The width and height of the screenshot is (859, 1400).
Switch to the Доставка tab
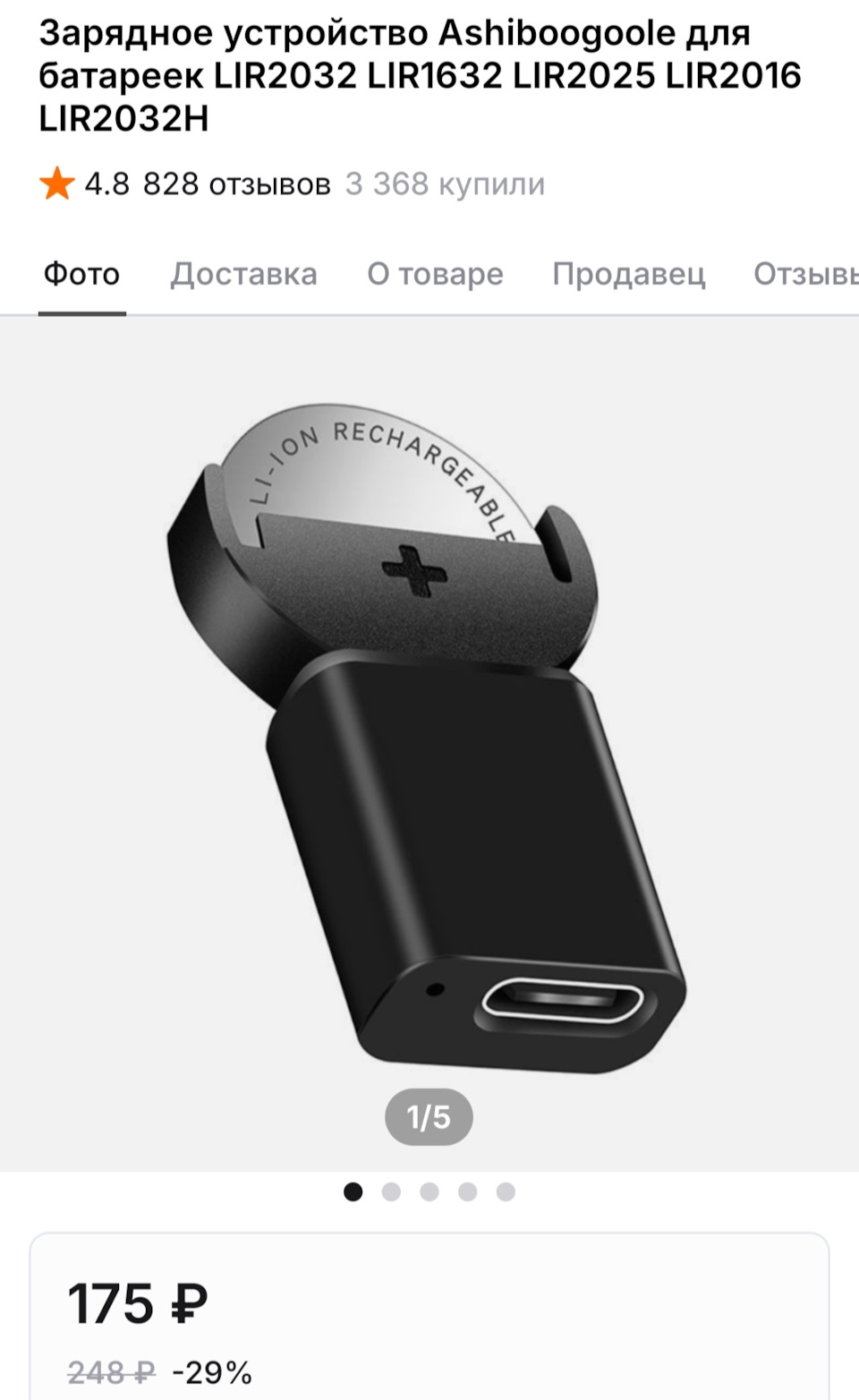pyautogui.click(x=243, y=274)
